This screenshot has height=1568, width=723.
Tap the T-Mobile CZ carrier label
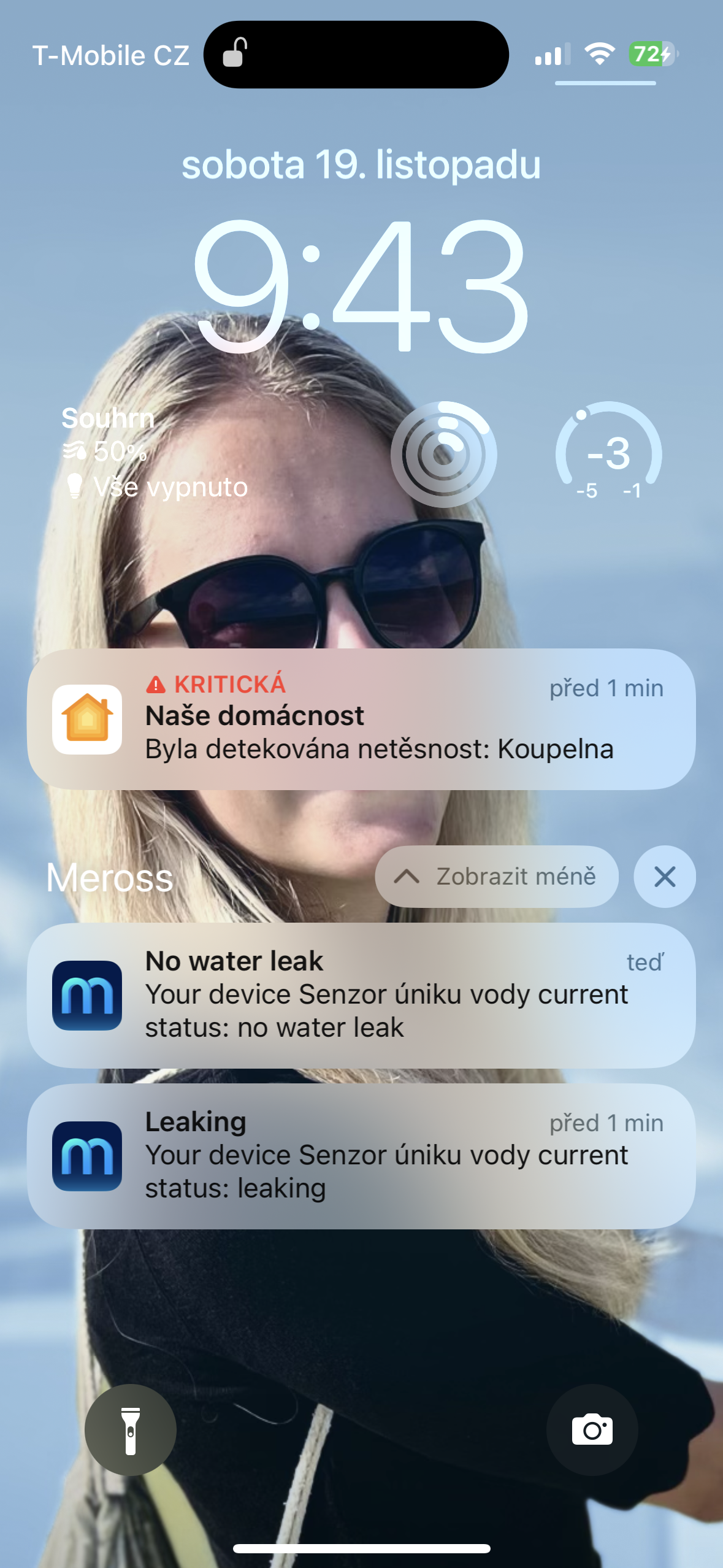click(110, 54)
